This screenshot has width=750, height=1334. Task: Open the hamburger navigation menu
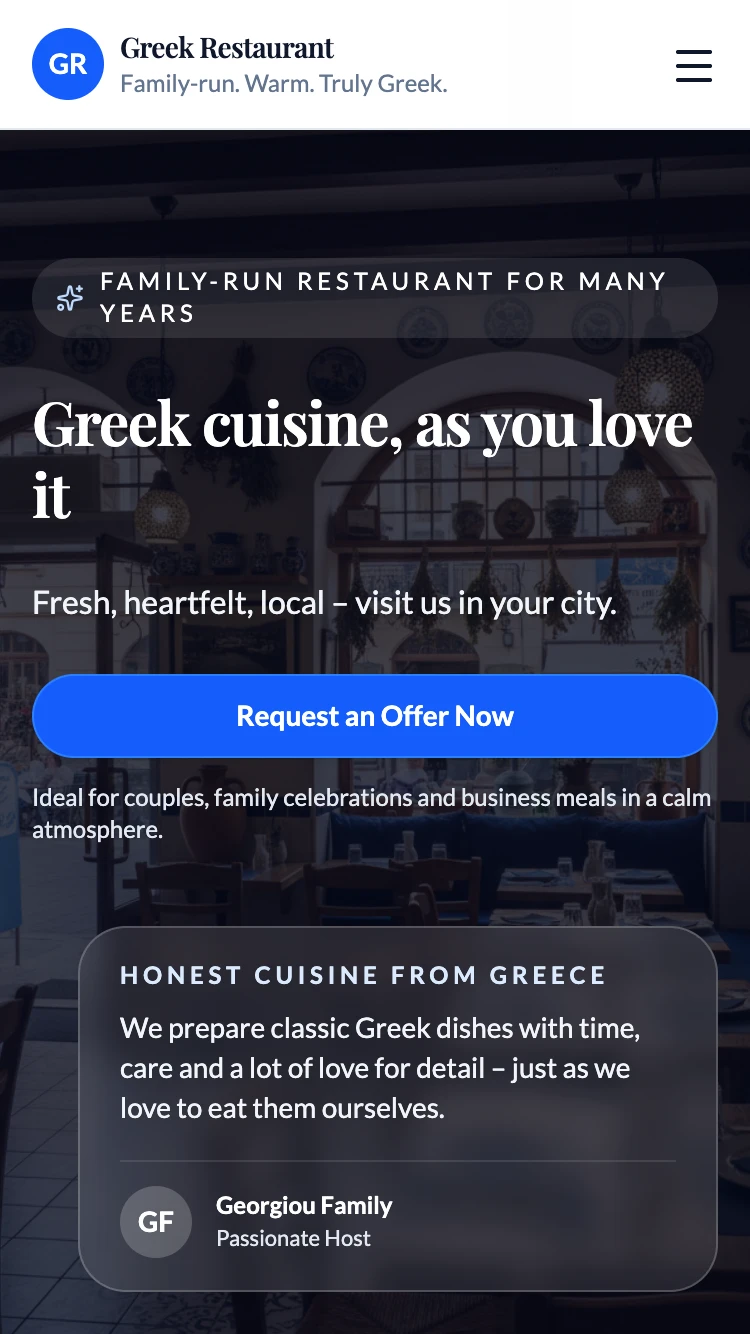coord(693,65)
